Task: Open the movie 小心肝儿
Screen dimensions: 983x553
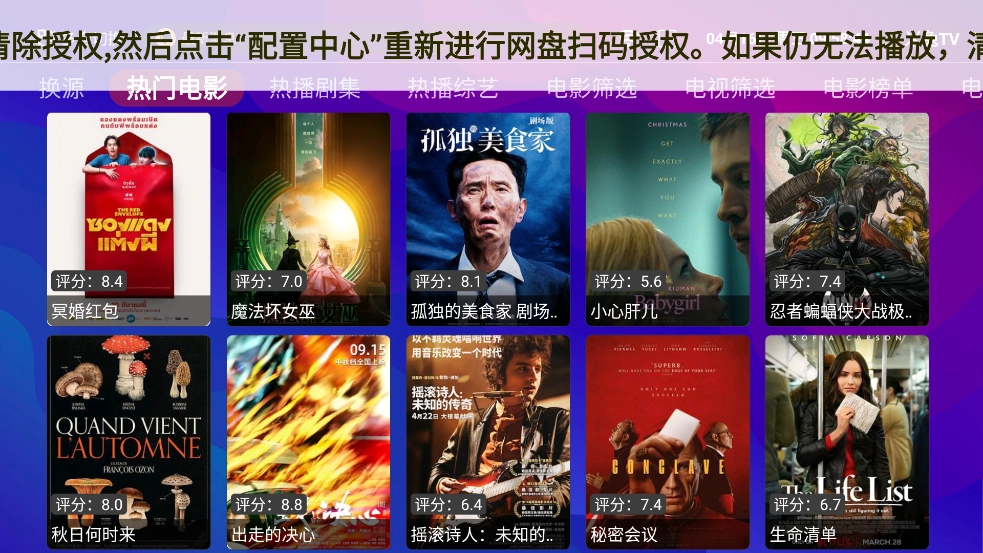Action: [x=667, y=218]
